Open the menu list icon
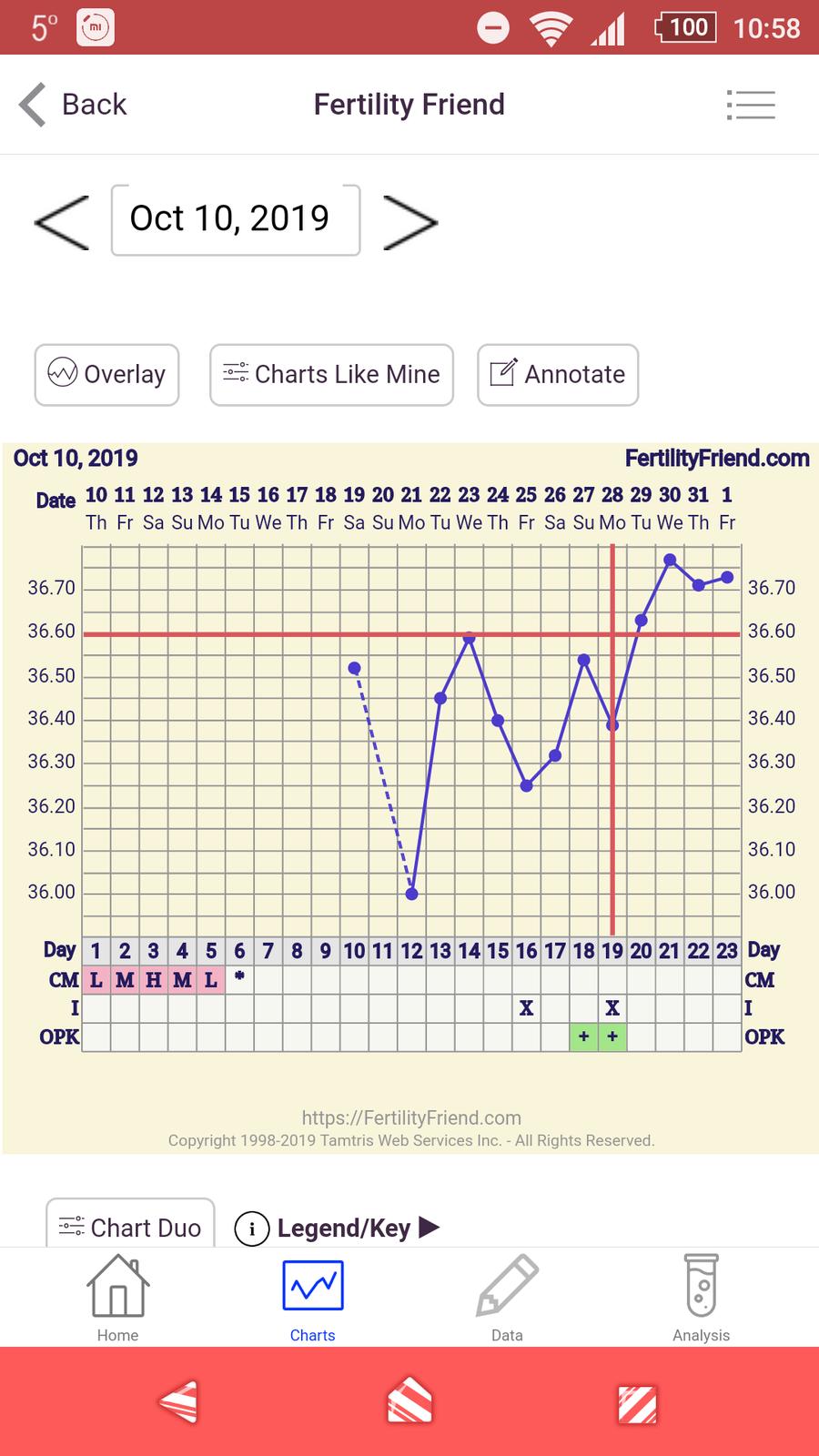This screenshot has height=1456, width=819. tap(751, 105)
